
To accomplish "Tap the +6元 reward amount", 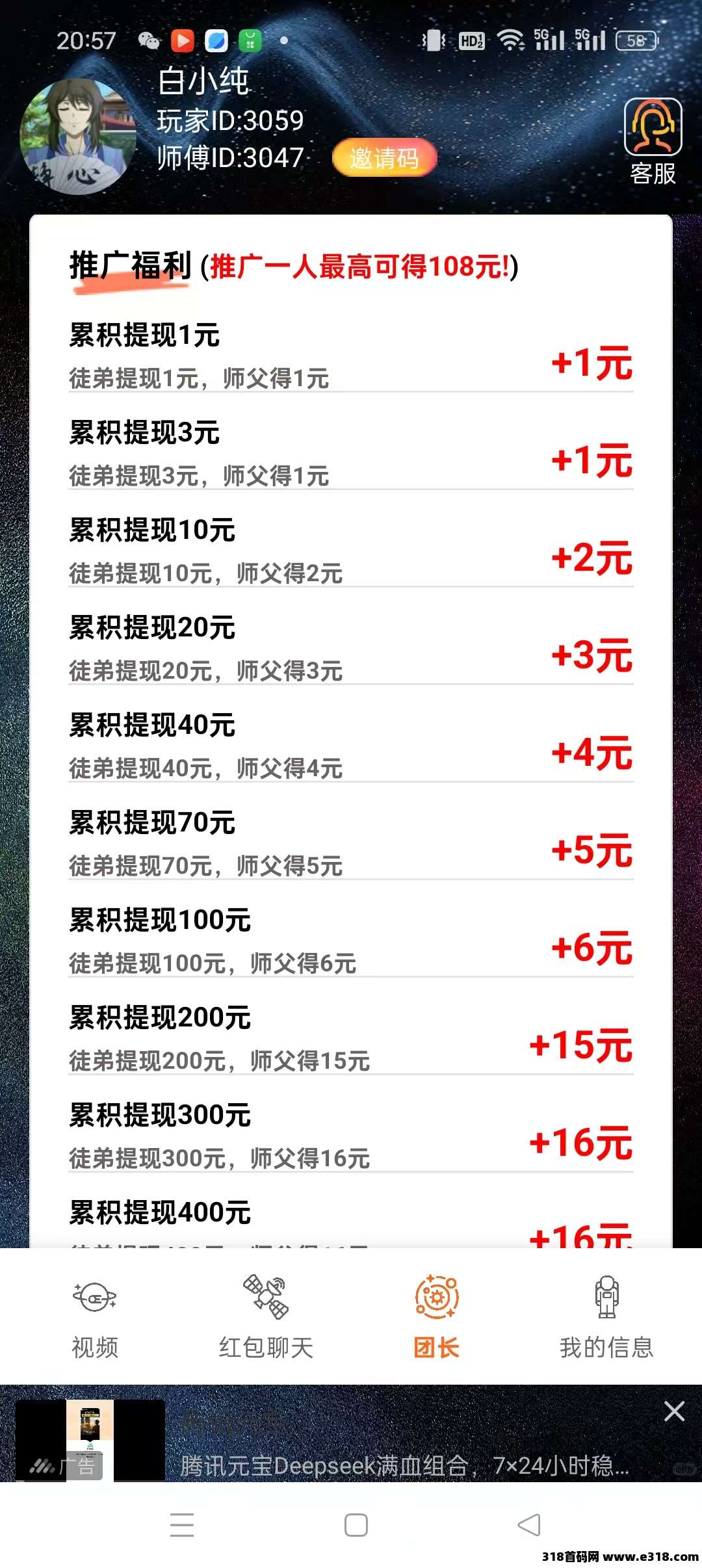I will pos(590,948).
